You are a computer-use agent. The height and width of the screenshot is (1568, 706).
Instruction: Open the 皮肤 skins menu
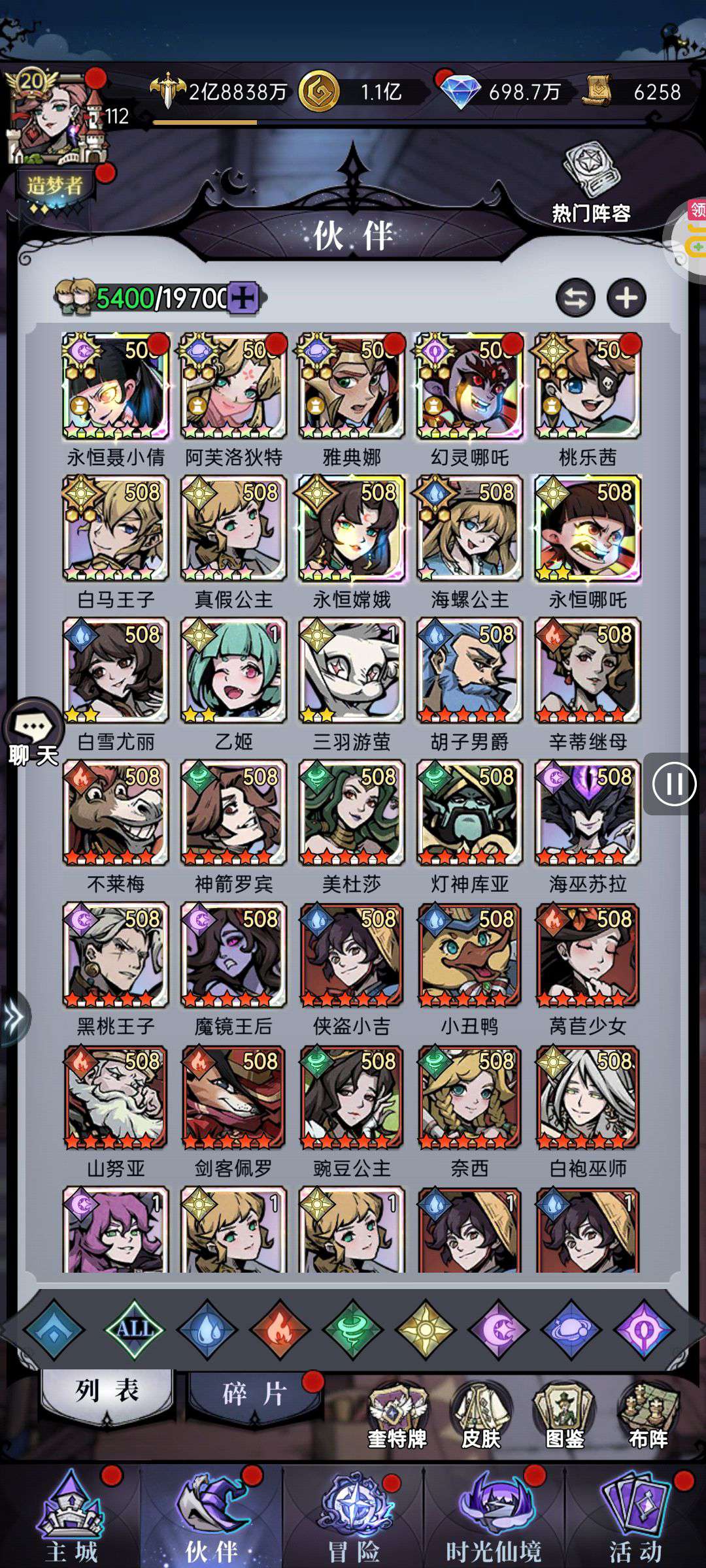click(480, 1411)
